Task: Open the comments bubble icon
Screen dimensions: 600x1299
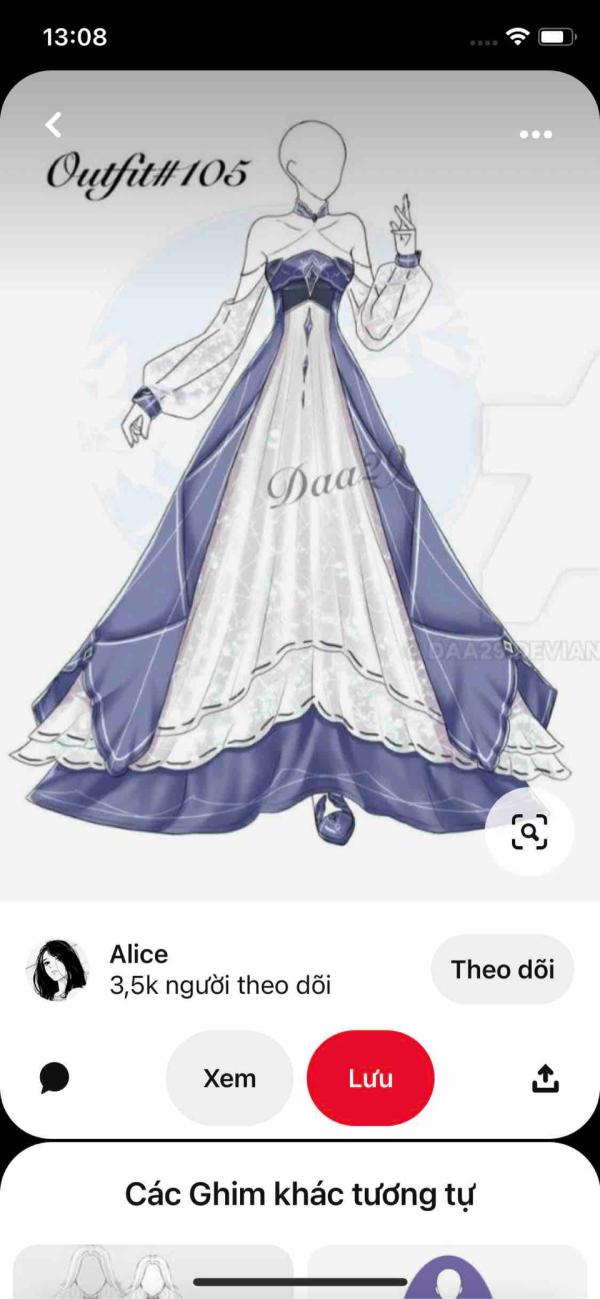Action: point(55,1078)
